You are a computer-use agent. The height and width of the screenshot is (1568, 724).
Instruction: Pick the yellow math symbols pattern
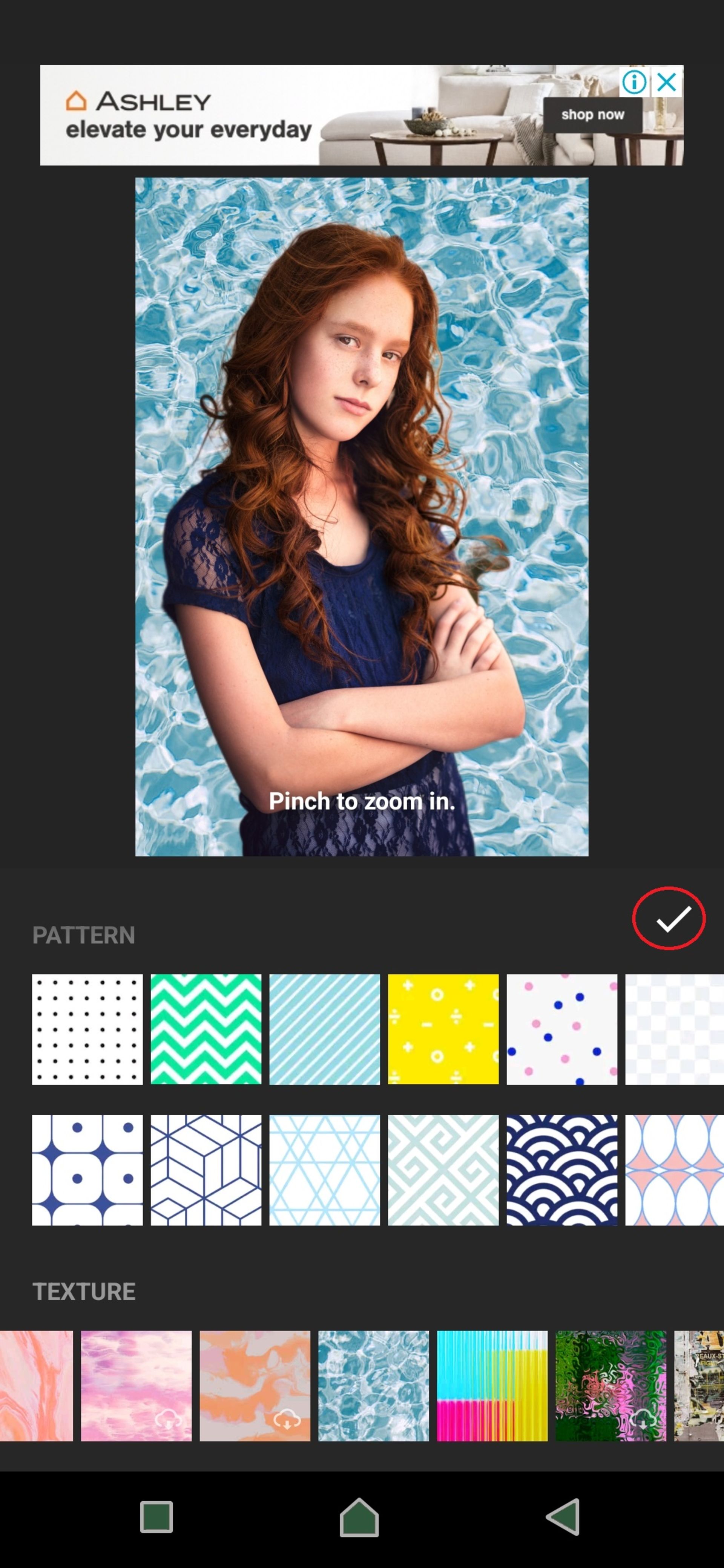(x=443, y=1029)
